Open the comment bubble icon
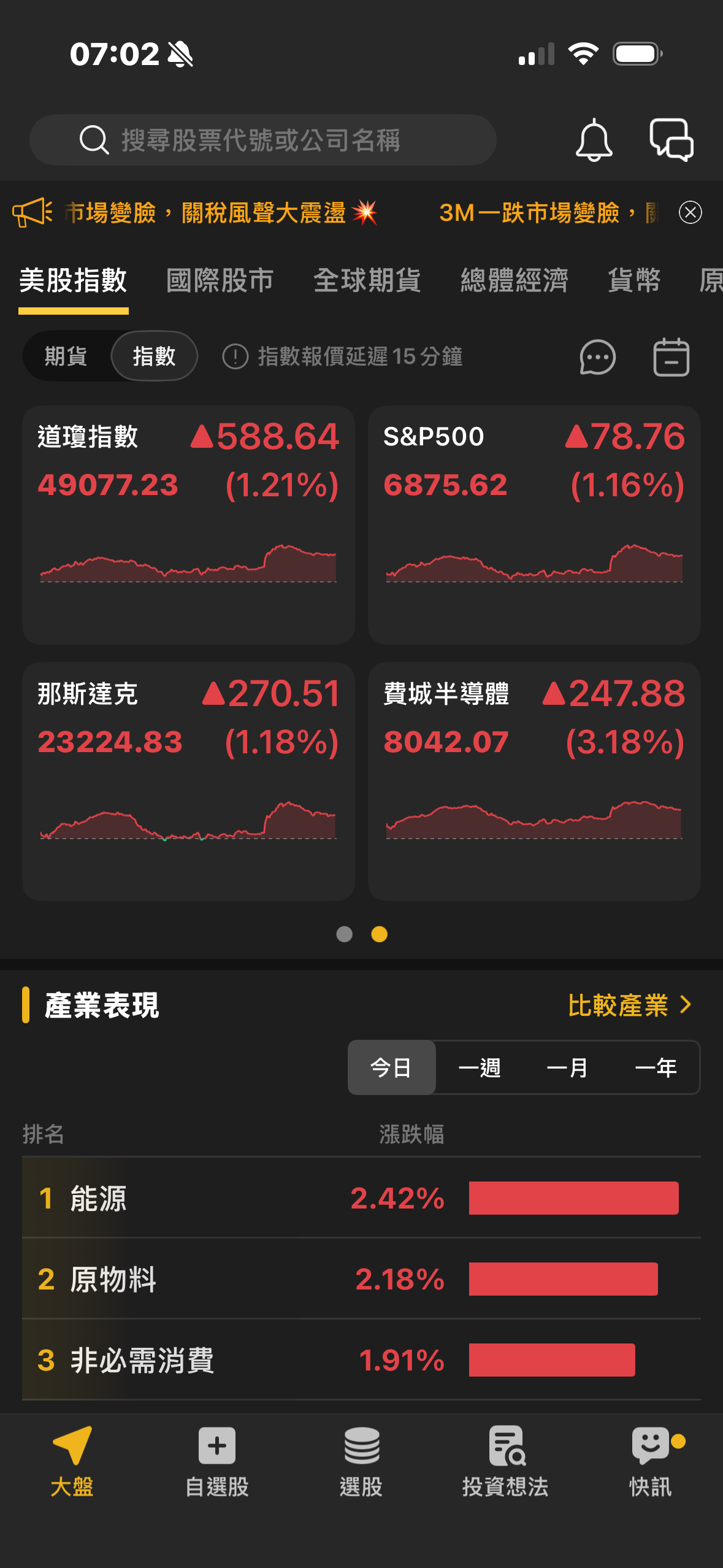 click(x=597, y=357)
